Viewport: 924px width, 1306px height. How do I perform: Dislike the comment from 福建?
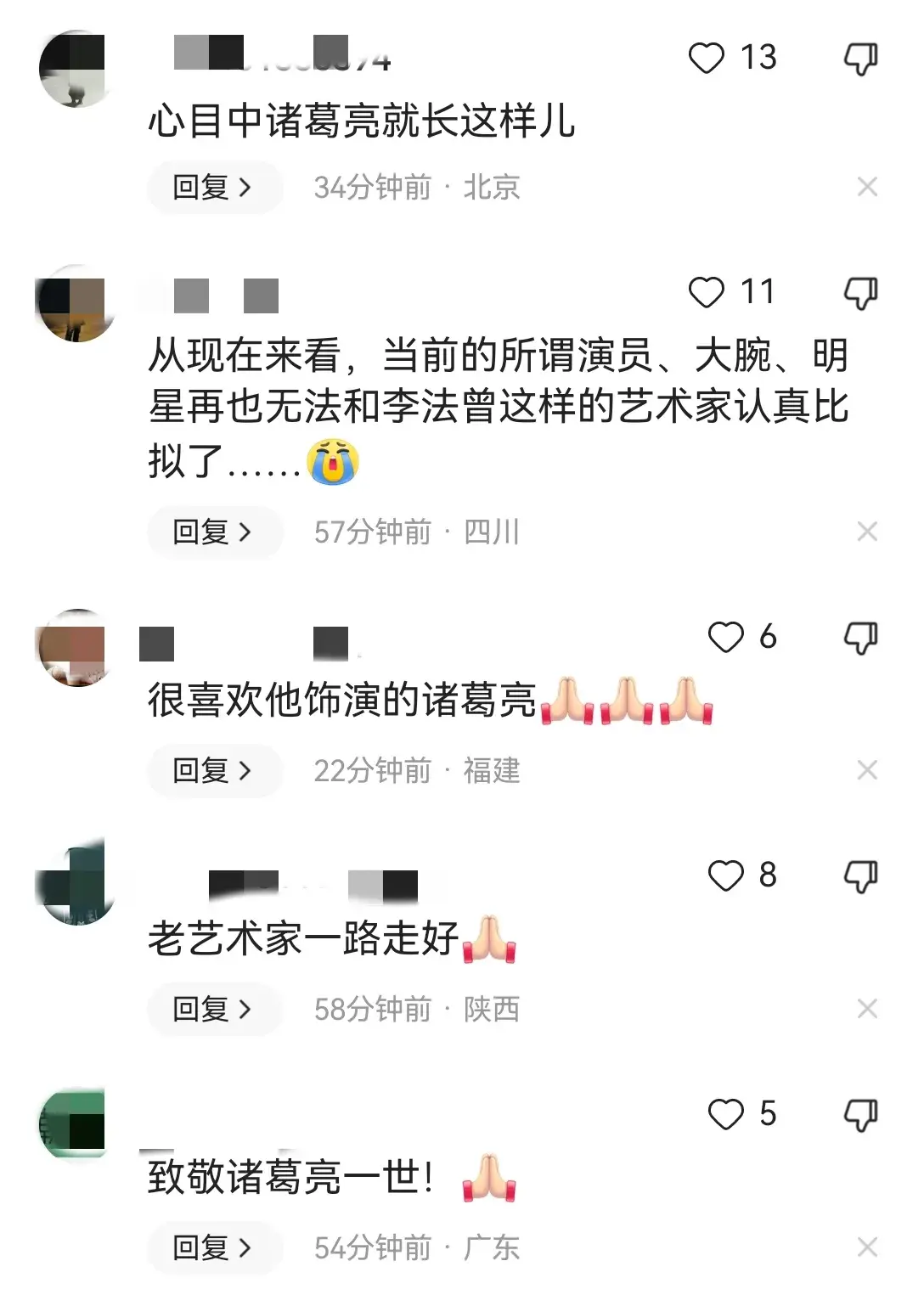point(860,638)
